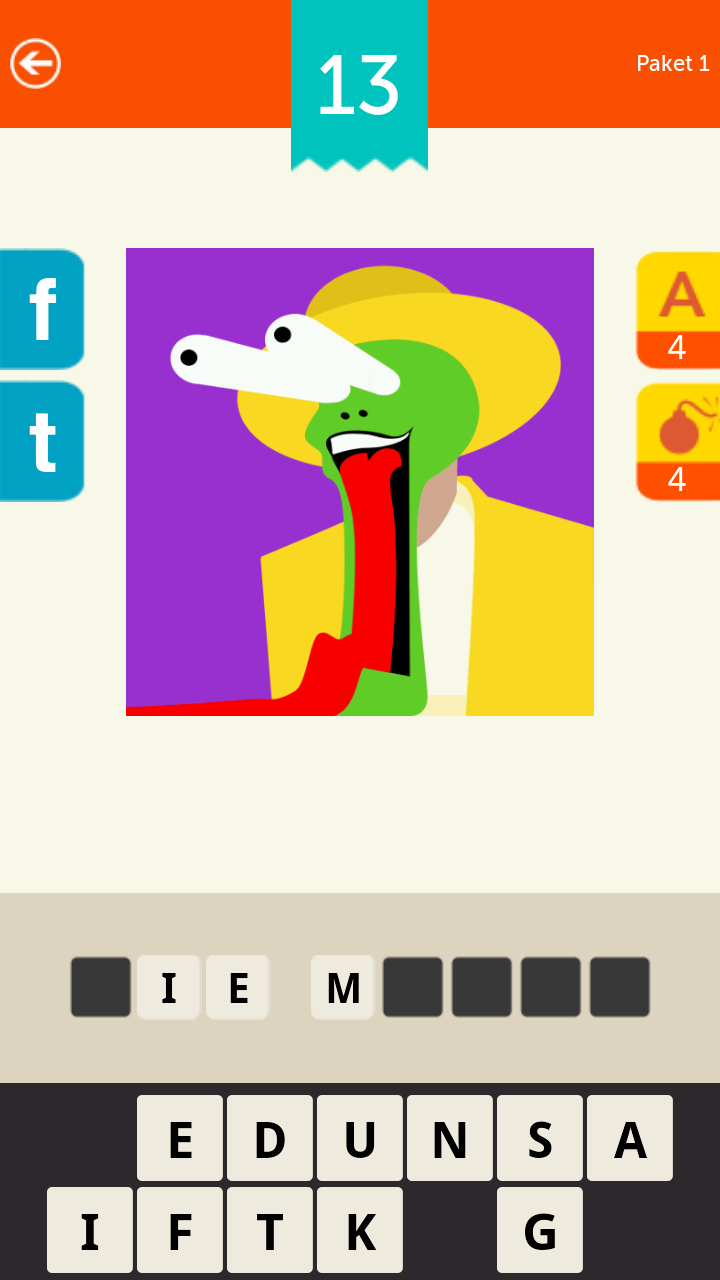Select letter G from the letter bank
Image resolution: width=720 pixels, height=1280 pixels.
(x=540, y=1230)
